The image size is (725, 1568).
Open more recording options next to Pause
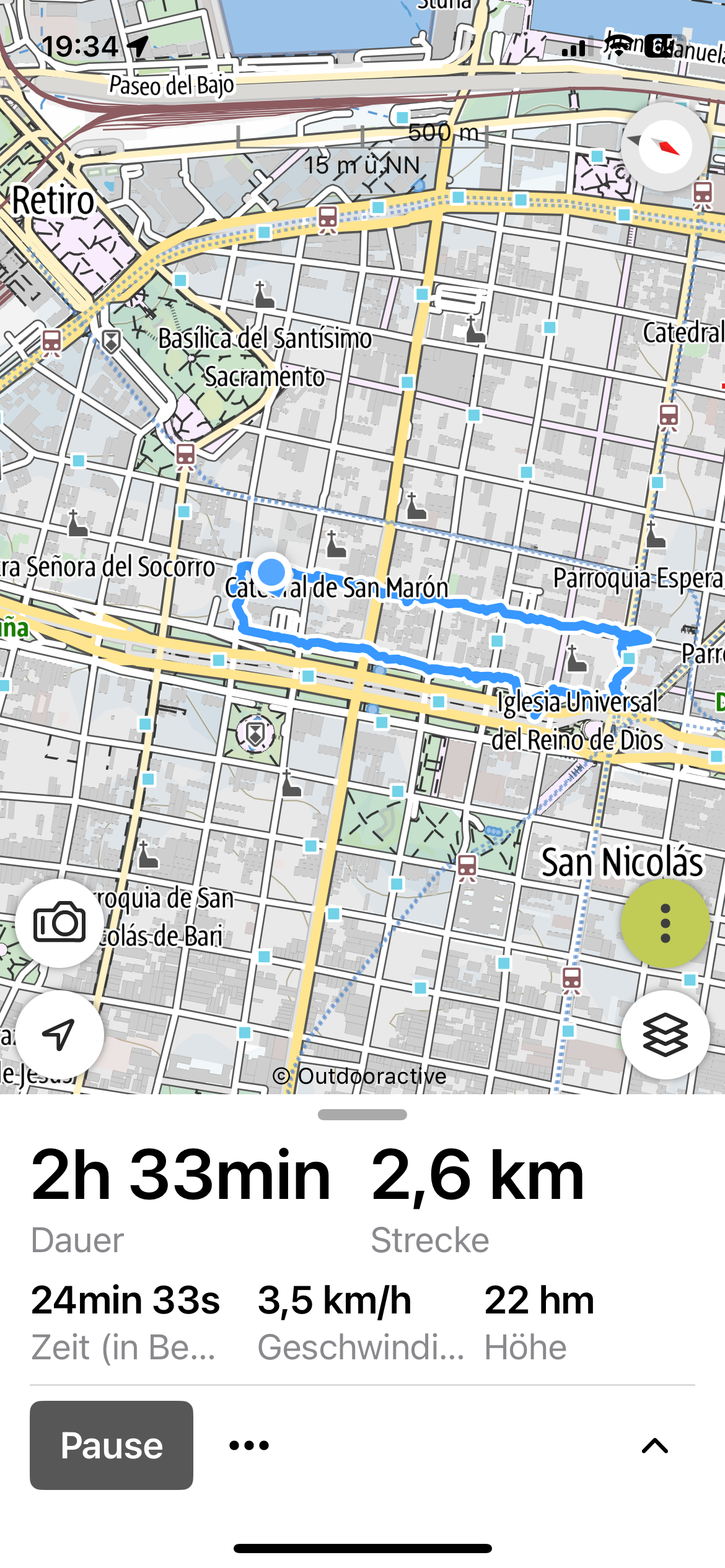point(249,1445)
